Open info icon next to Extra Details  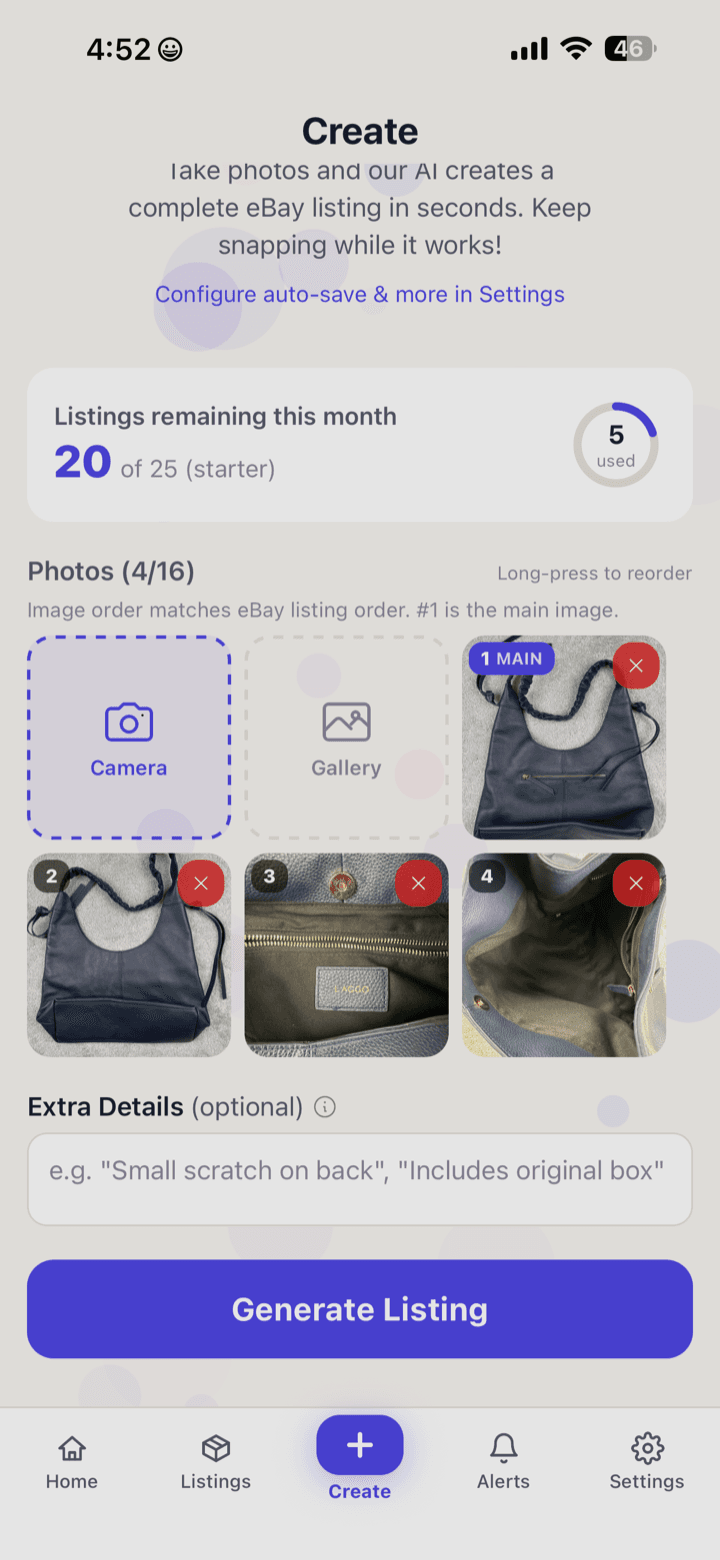(325, 1107)
